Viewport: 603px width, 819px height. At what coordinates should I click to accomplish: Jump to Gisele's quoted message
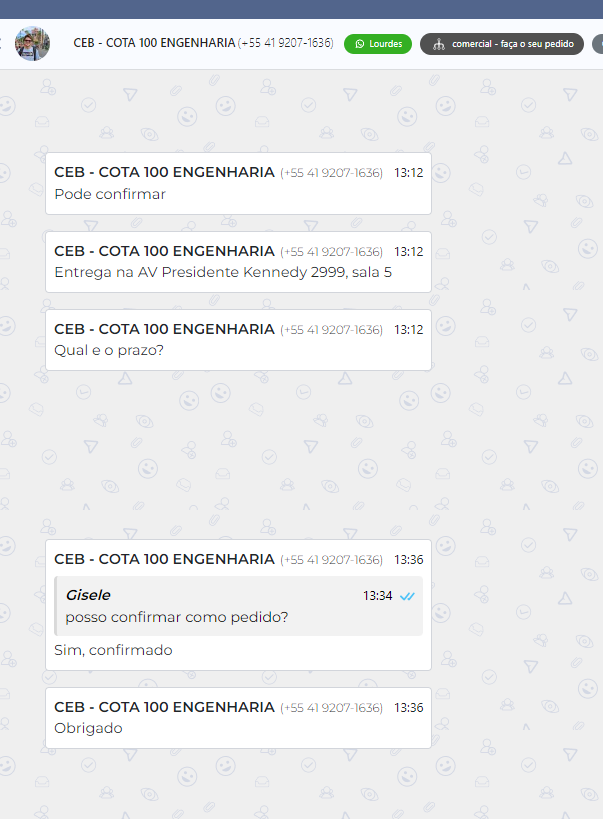(238, 606)
